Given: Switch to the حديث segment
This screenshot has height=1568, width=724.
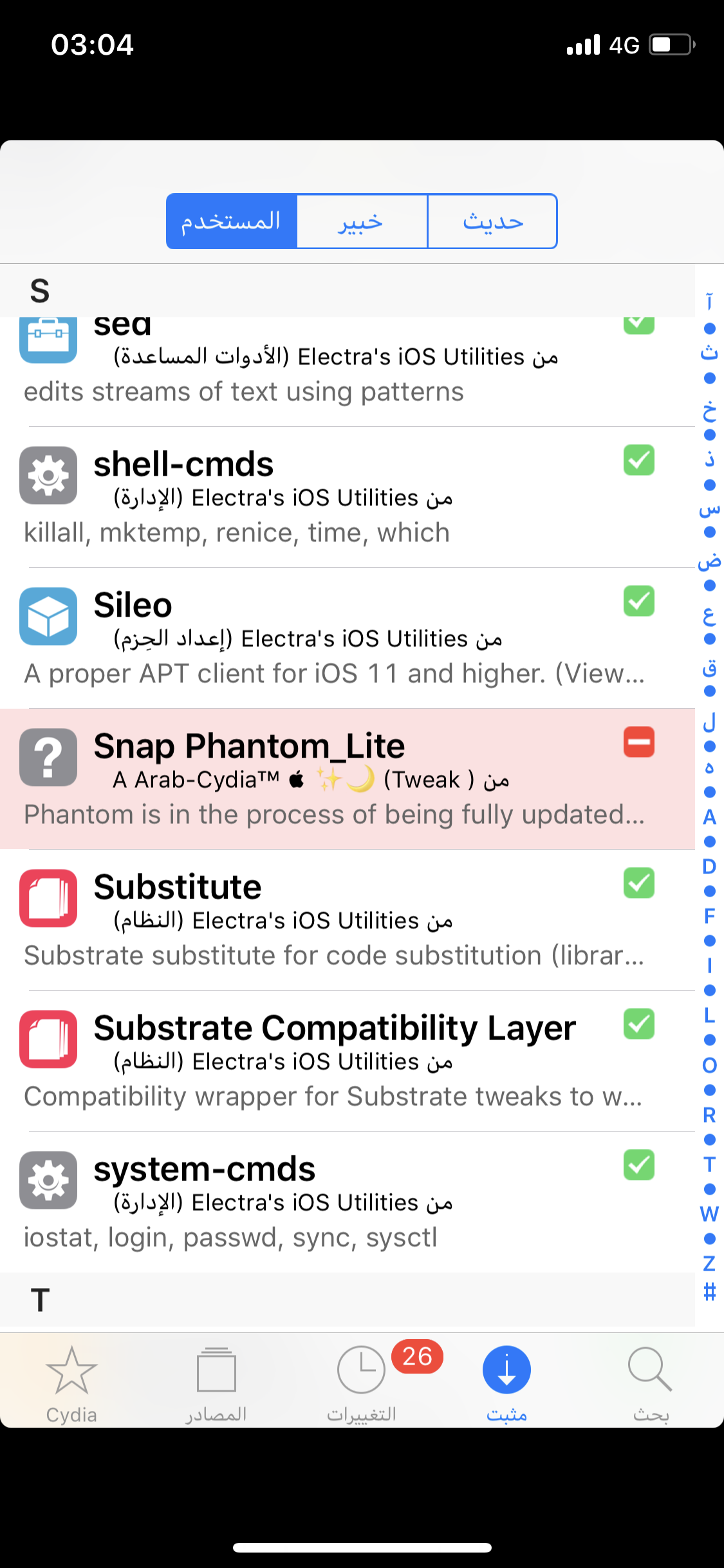Looking at the screenshot, I should (492, 221).
